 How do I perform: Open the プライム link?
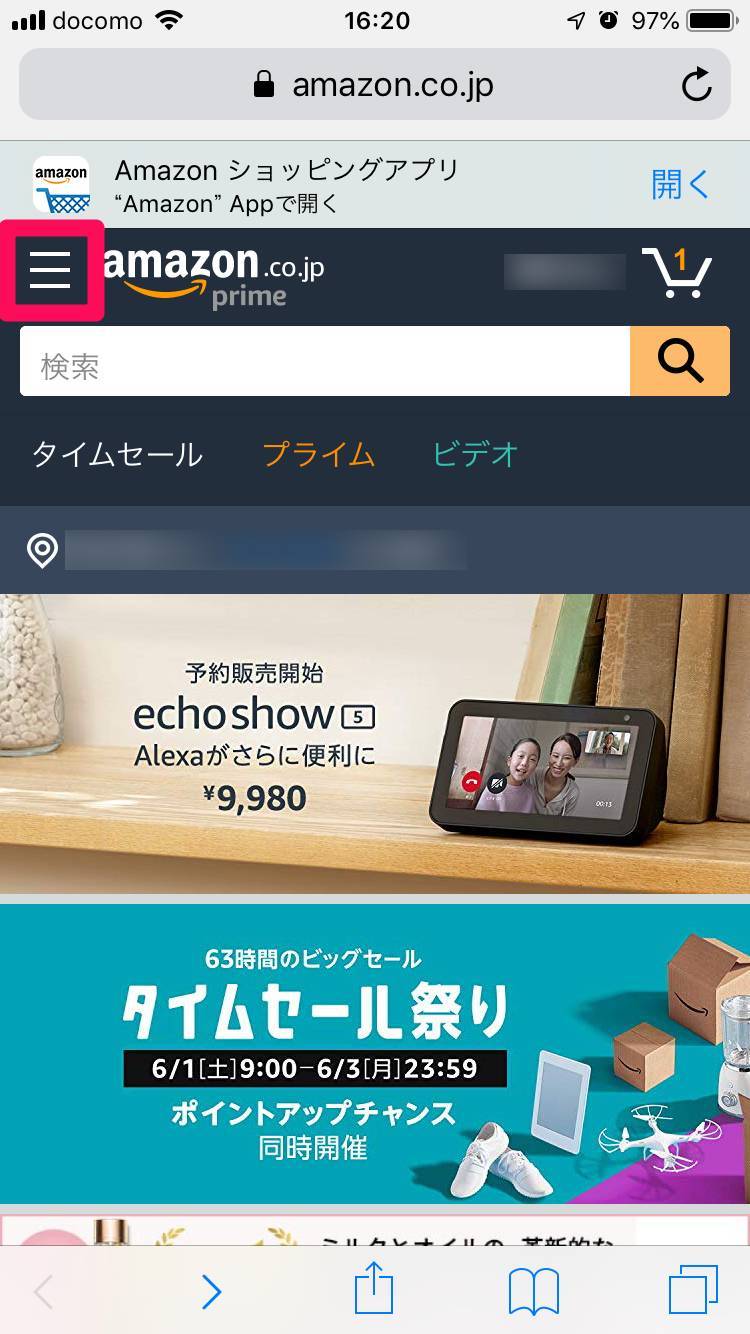point(318,455)
